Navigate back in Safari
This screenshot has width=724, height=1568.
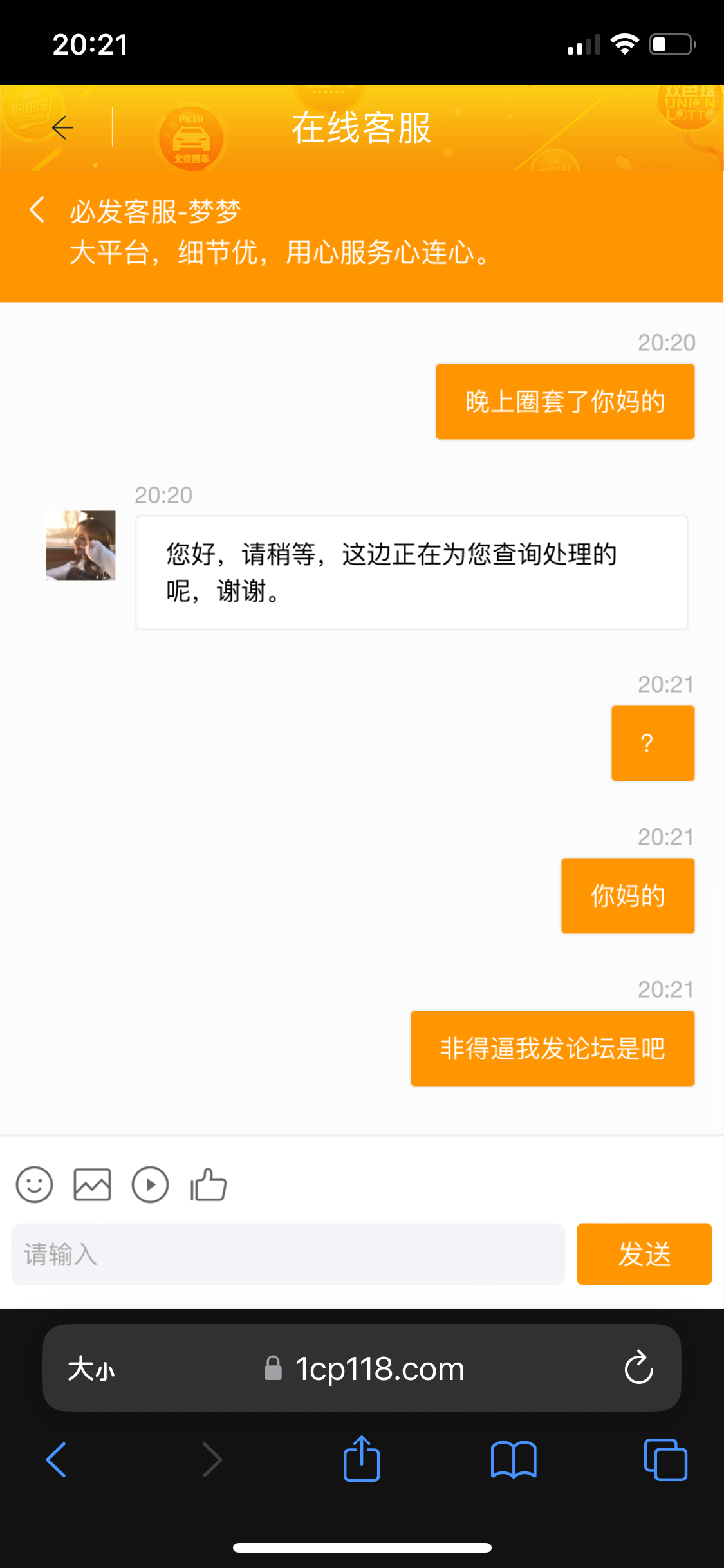[x=56, y=1459]
